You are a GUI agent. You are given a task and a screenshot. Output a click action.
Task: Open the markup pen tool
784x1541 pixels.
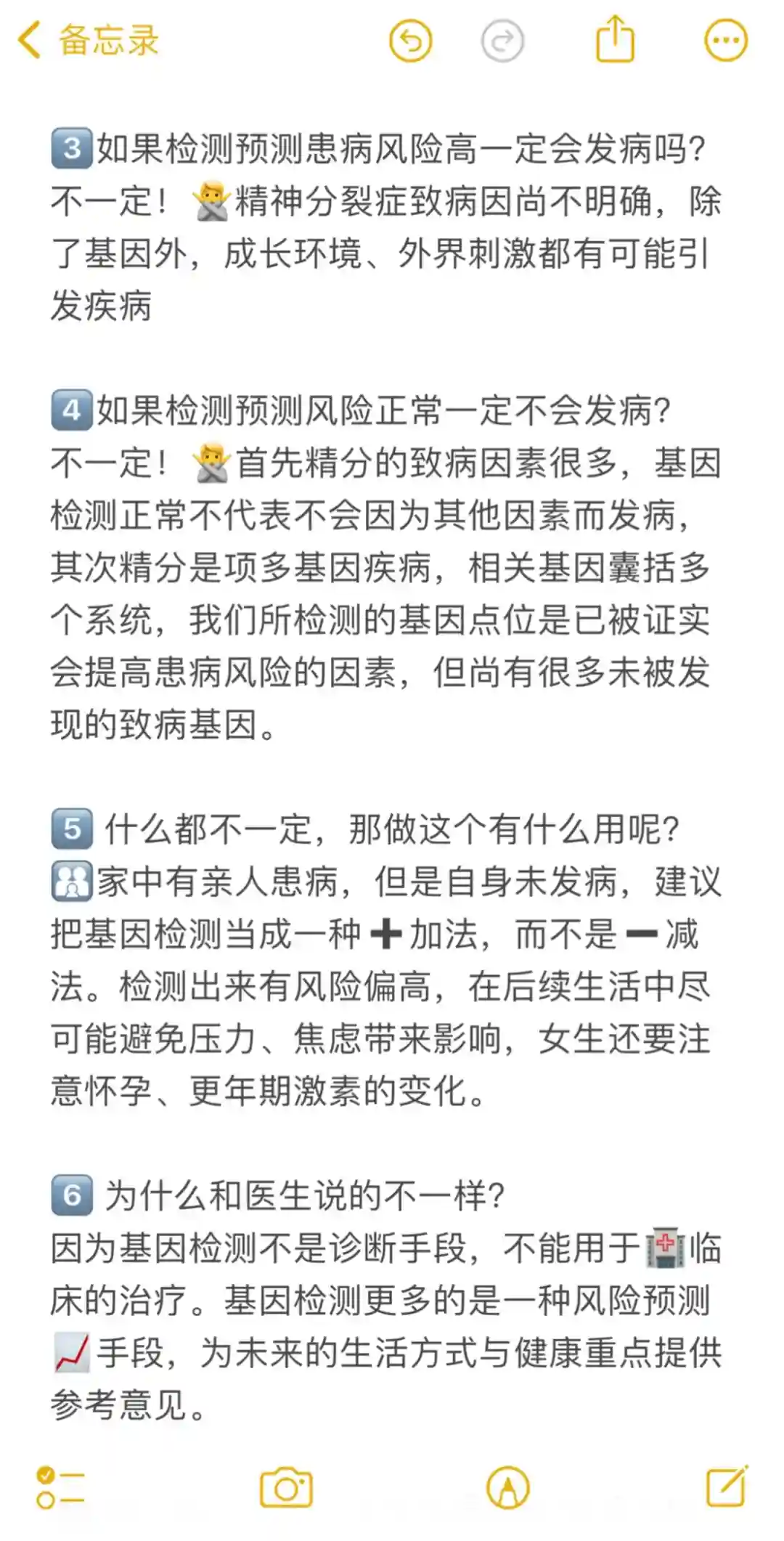(507, 1489)
